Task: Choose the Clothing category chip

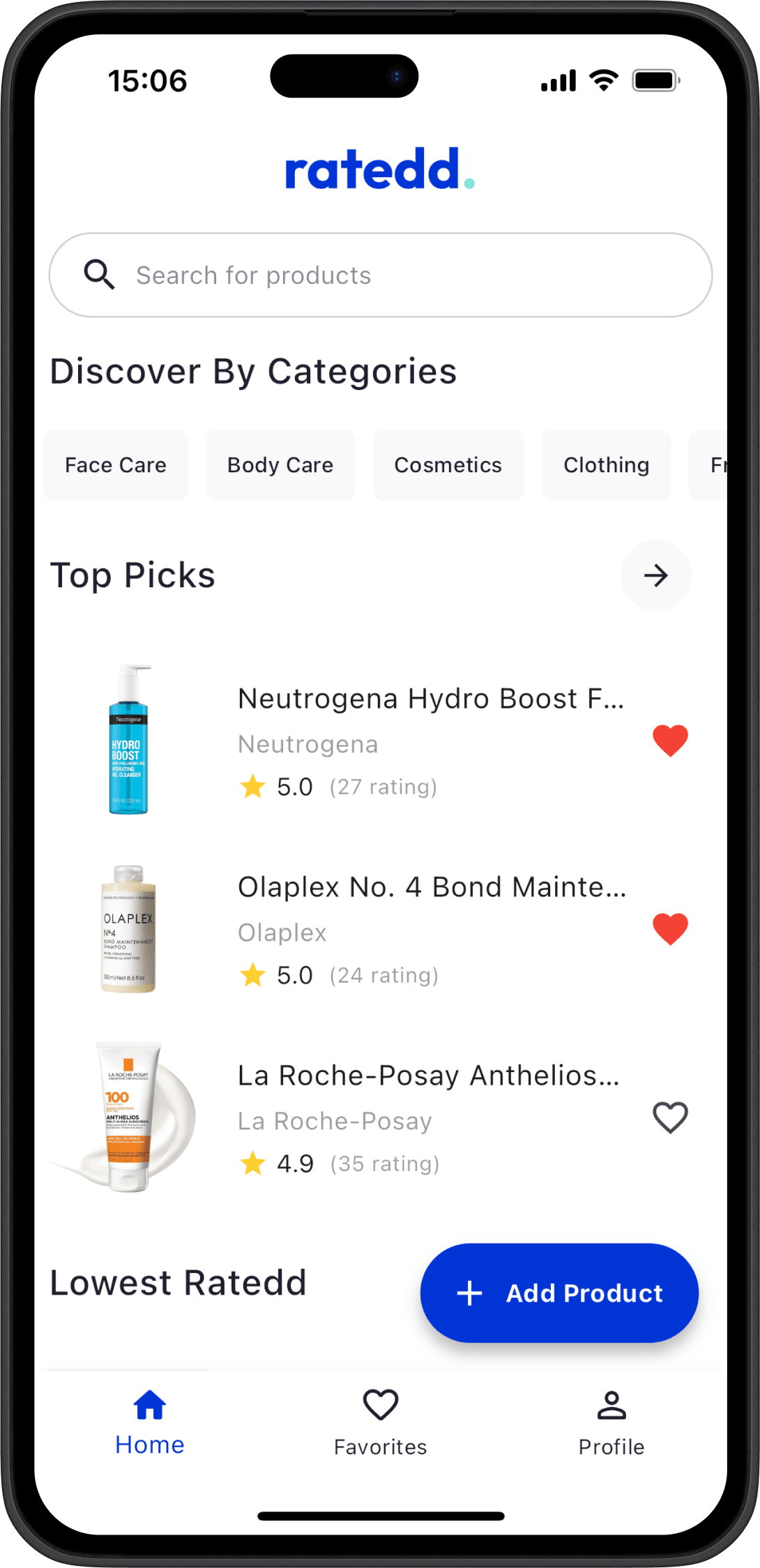Action: 606,465
